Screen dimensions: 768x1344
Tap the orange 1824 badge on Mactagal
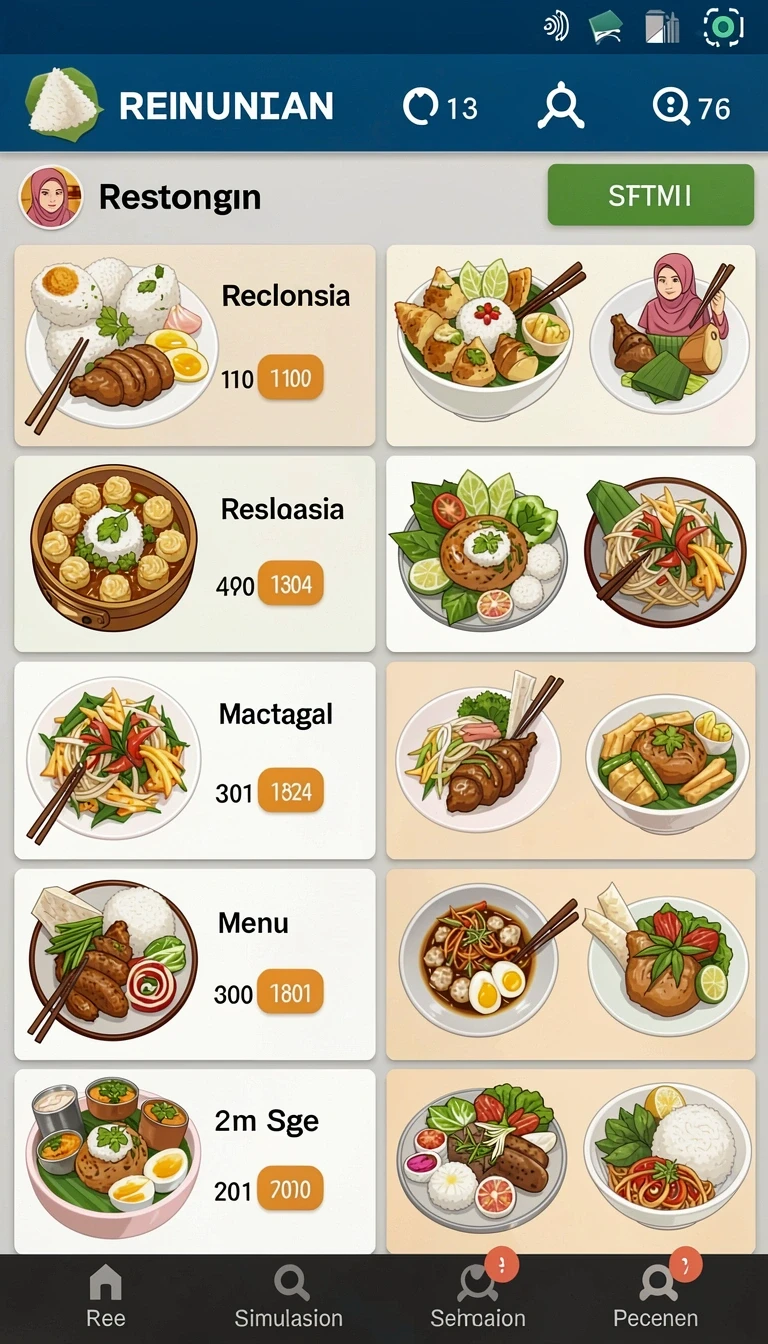click(x=291, y=793)
